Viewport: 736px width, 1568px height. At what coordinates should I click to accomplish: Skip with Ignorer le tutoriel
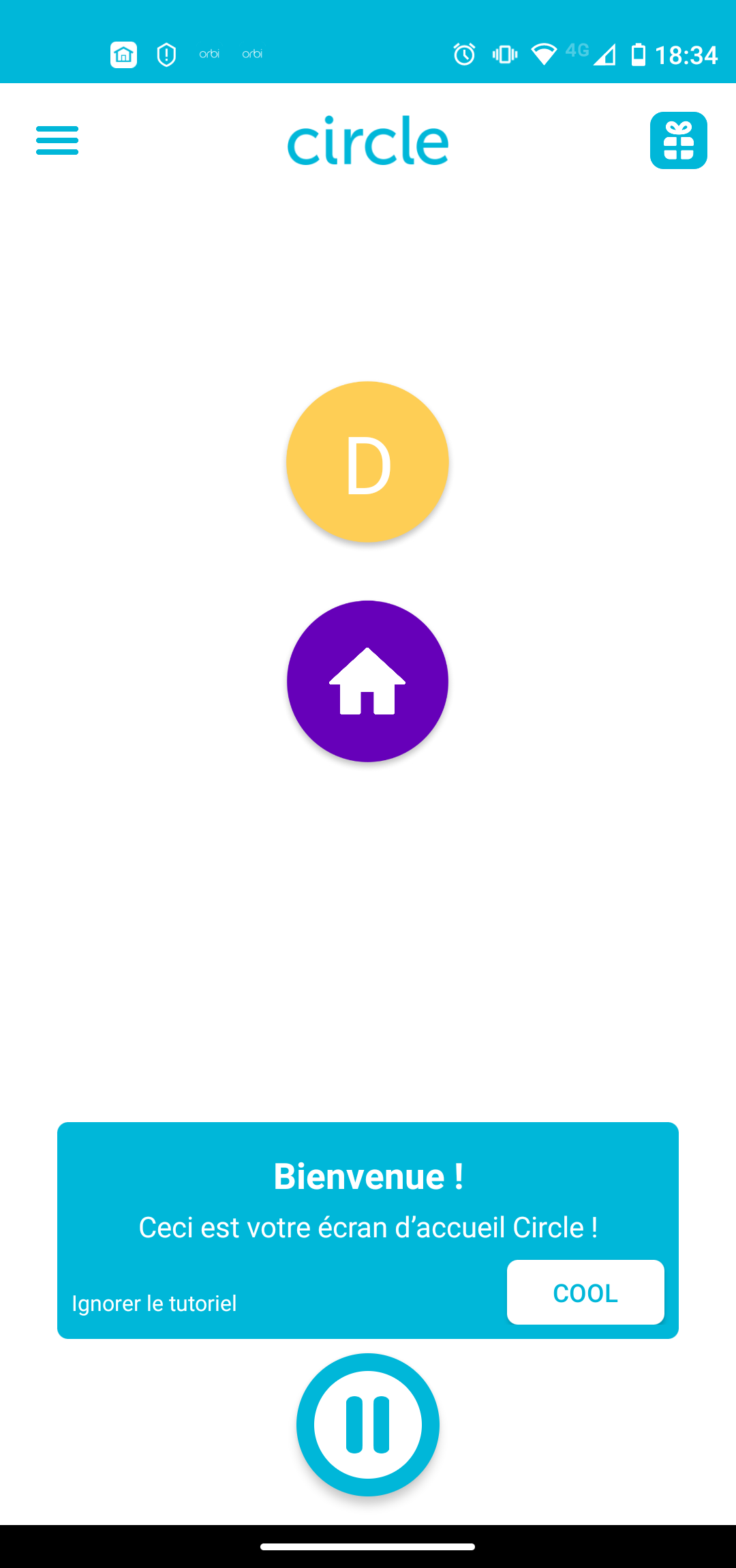pos(155,1303)
